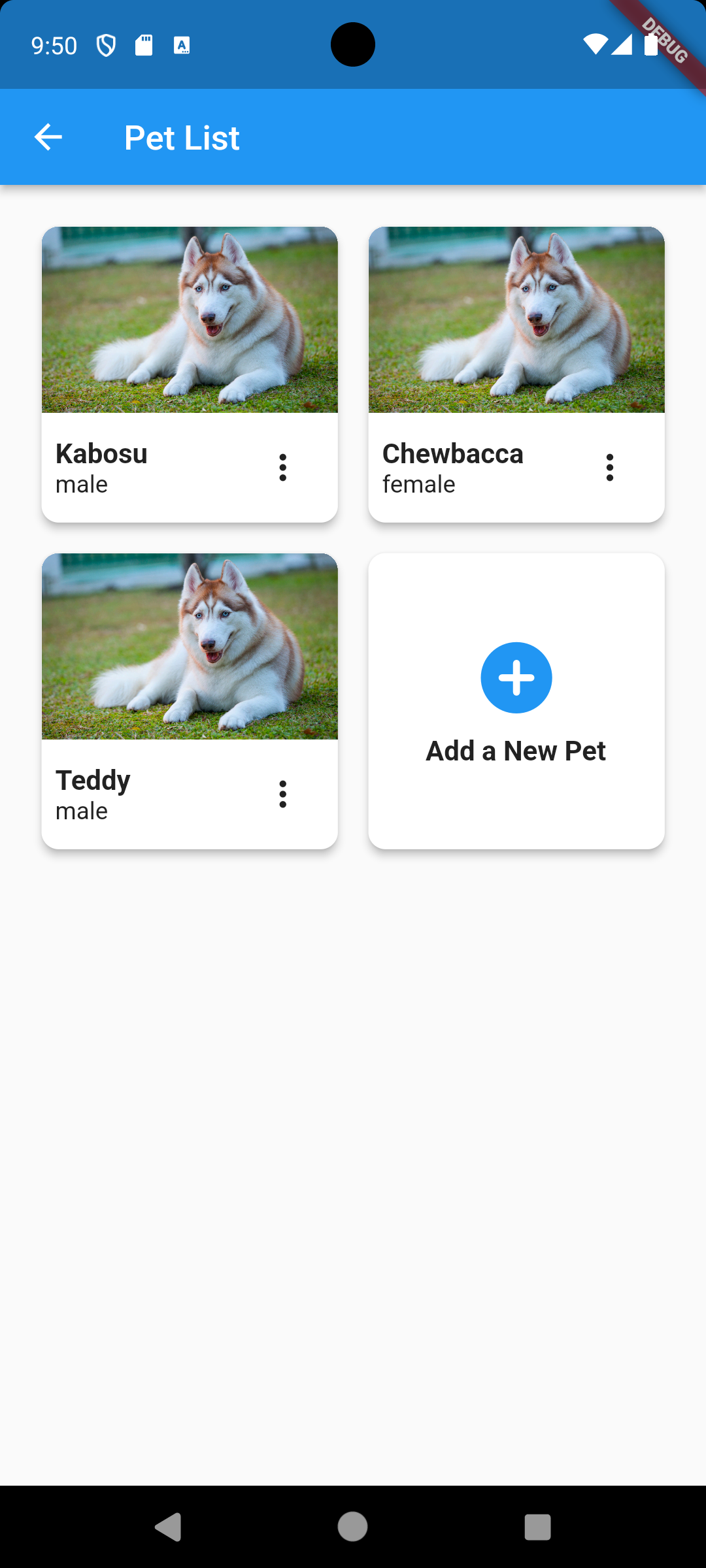
Task: Go back from Pet List
Action: tap(48, 137)
